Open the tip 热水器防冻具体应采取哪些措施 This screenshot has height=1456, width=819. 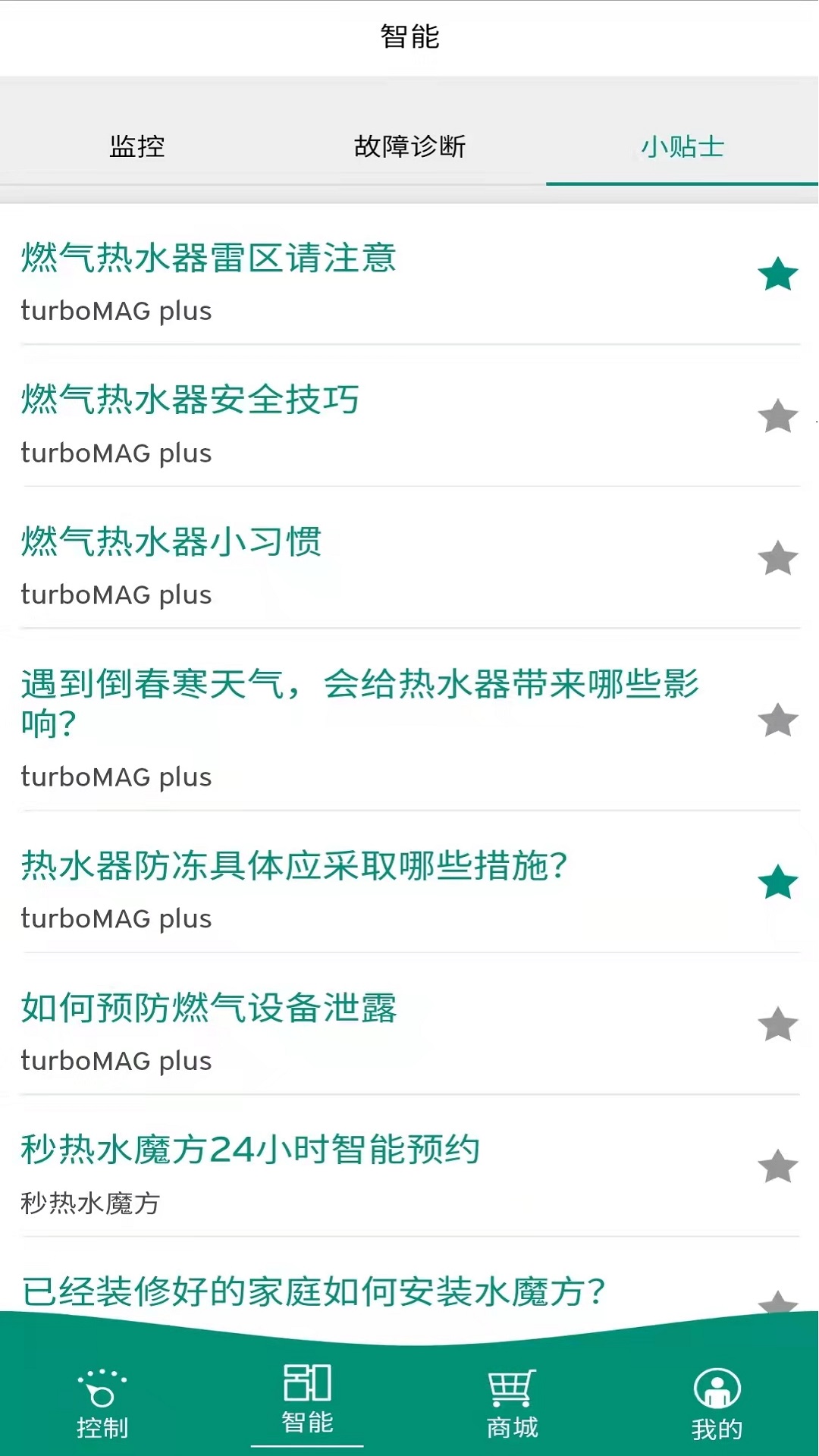[x=294, y=866]
